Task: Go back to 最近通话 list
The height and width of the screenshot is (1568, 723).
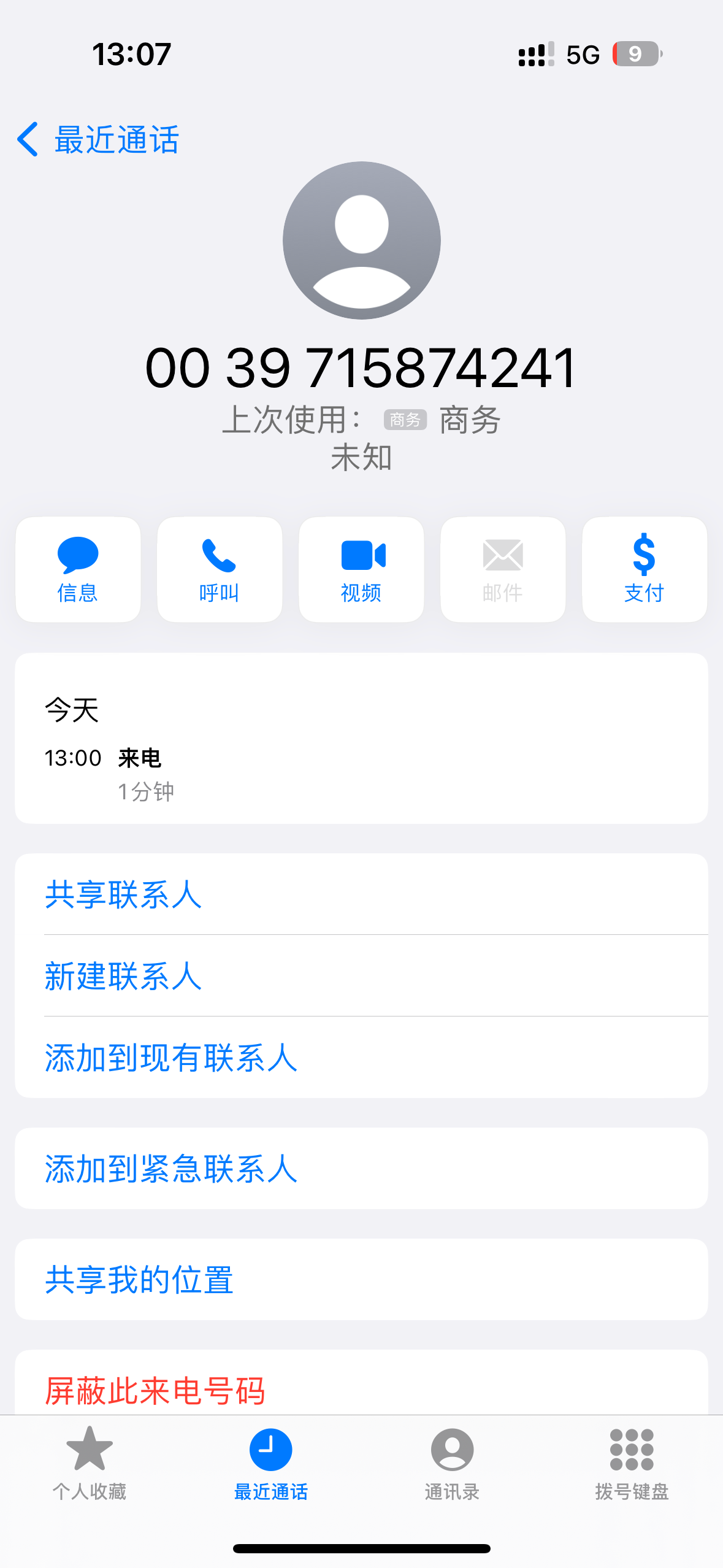Action: click(98, 140)
